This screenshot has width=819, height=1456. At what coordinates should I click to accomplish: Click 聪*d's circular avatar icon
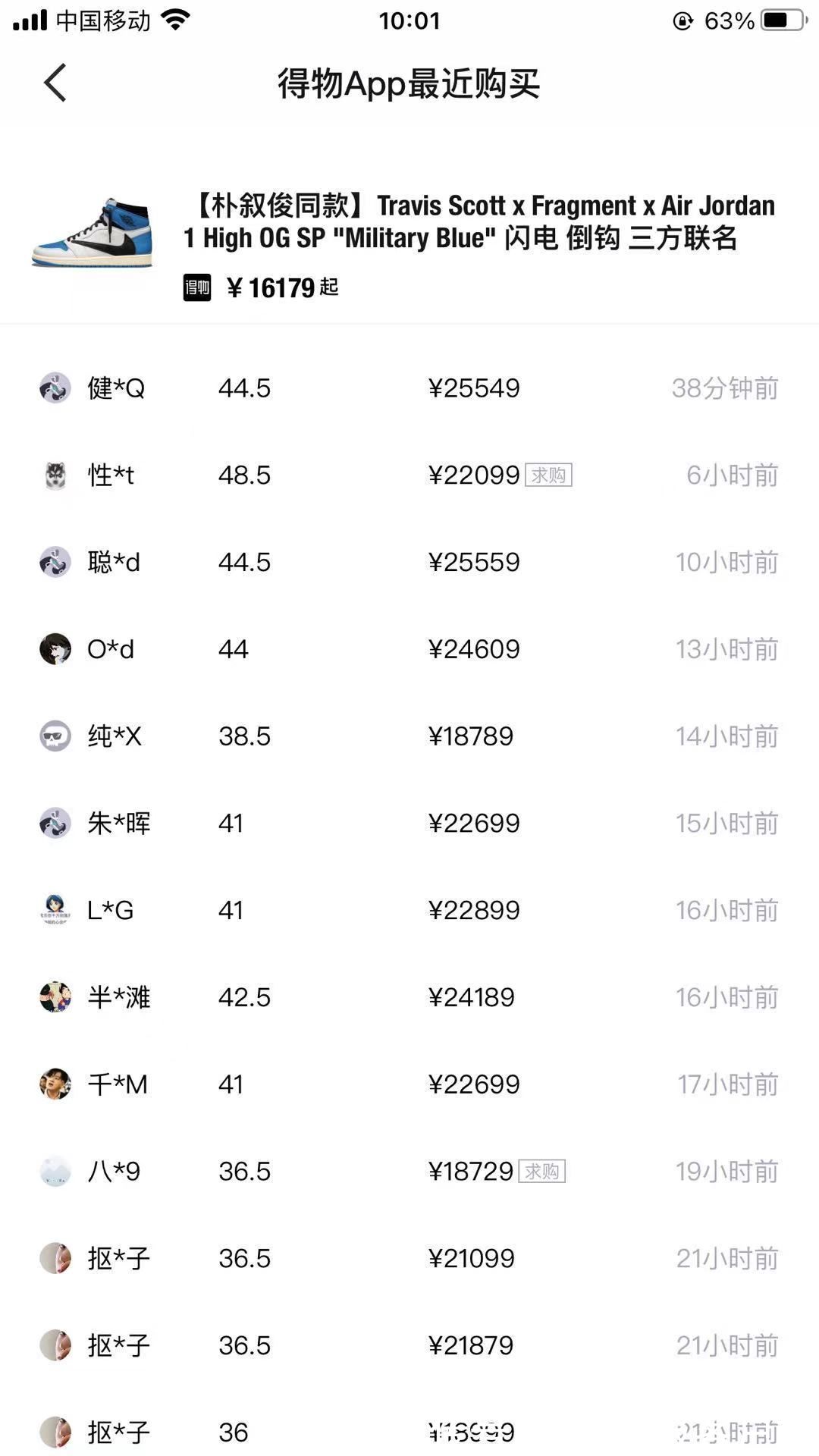(x=55, y=562)
